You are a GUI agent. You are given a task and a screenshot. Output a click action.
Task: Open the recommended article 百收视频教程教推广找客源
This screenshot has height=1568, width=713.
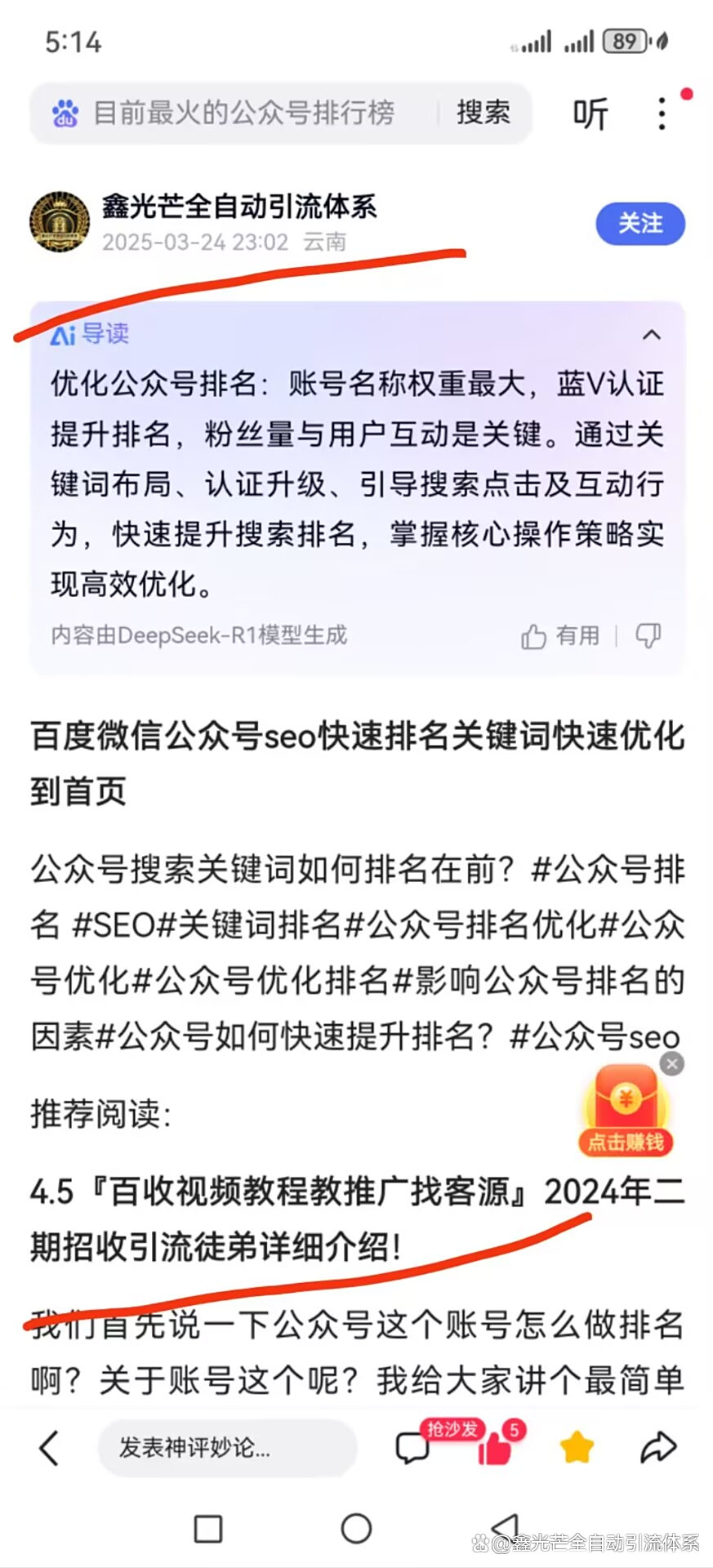[x=357, y=1219]
